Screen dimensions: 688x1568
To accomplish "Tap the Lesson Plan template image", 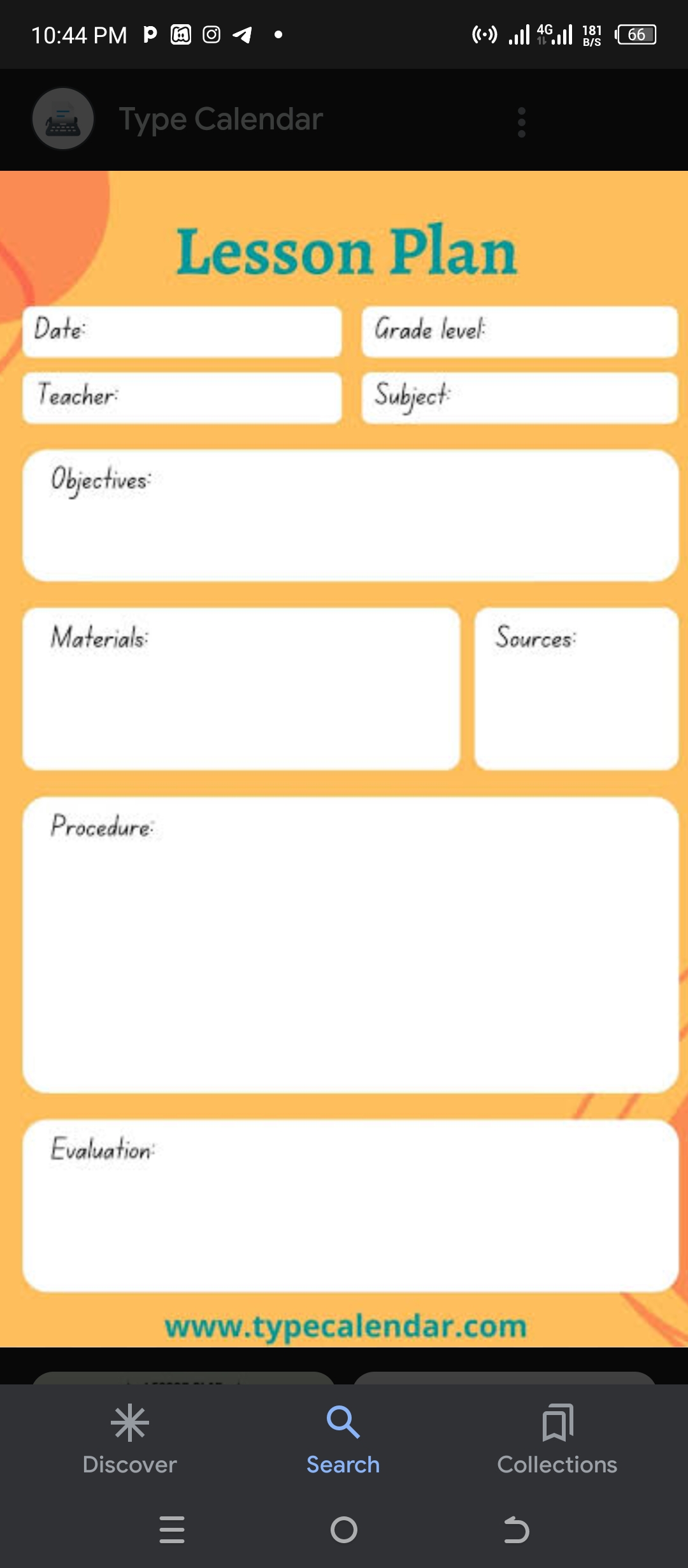I will (344, 759).
